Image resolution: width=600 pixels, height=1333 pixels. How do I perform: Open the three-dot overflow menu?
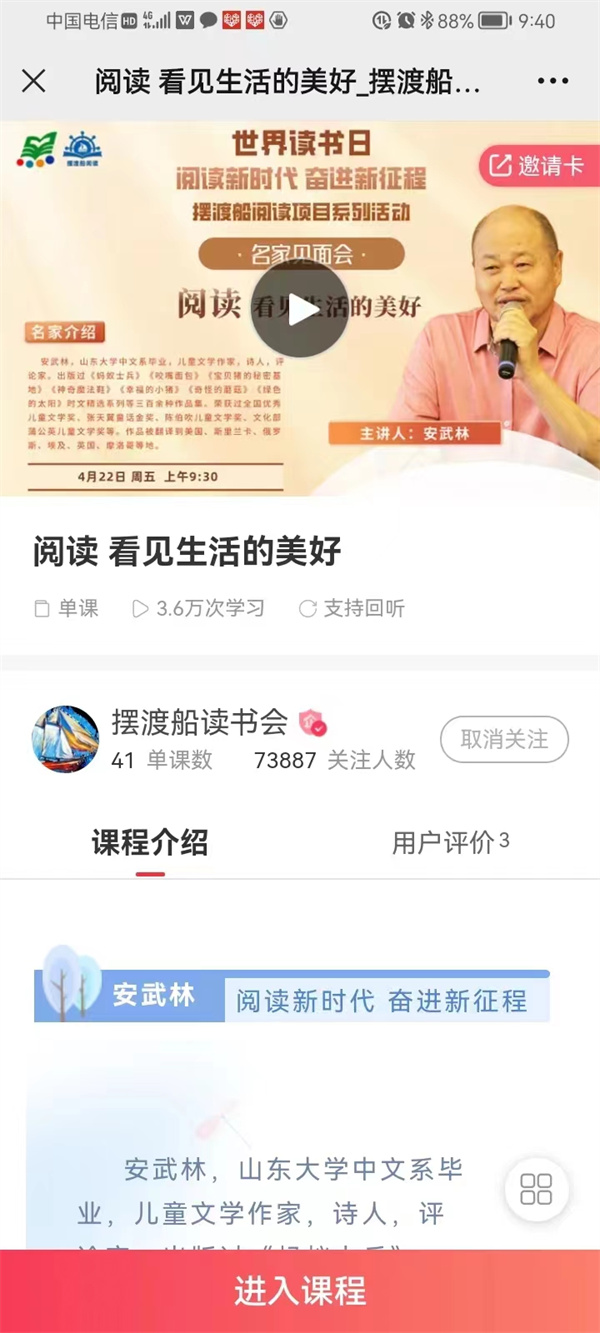click(553, 82)
